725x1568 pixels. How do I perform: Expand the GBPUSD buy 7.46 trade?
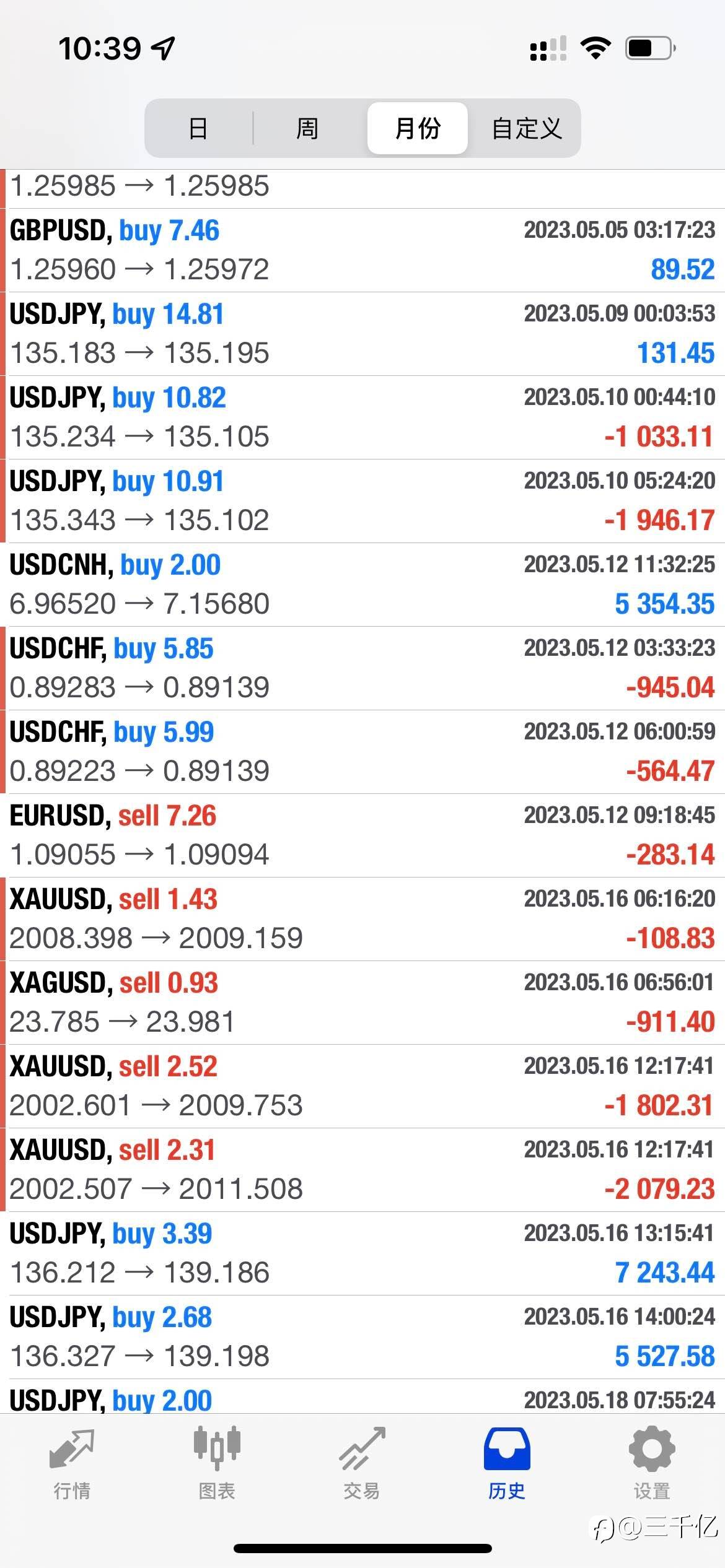pos(362,250)
